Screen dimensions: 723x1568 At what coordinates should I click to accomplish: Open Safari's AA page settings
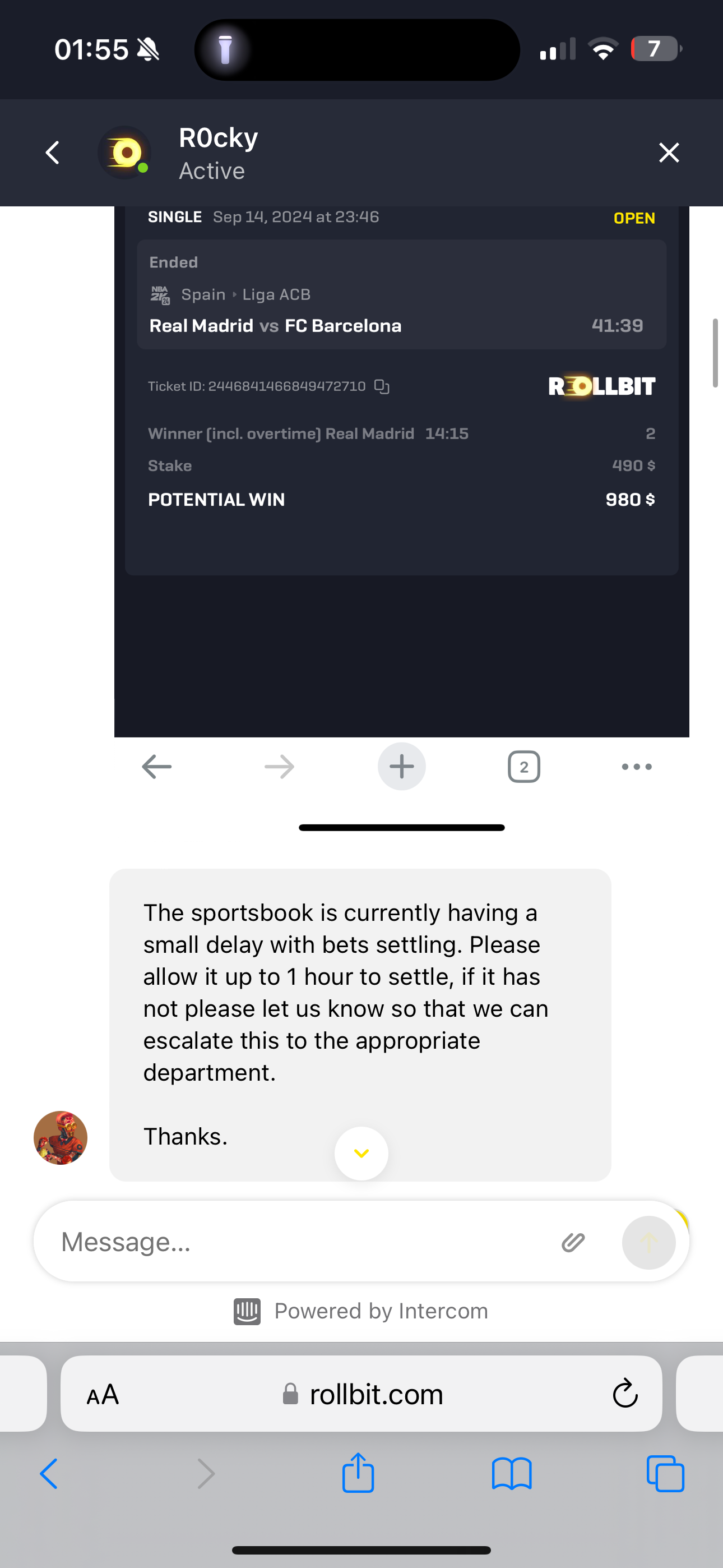(x=103, y=1395)
